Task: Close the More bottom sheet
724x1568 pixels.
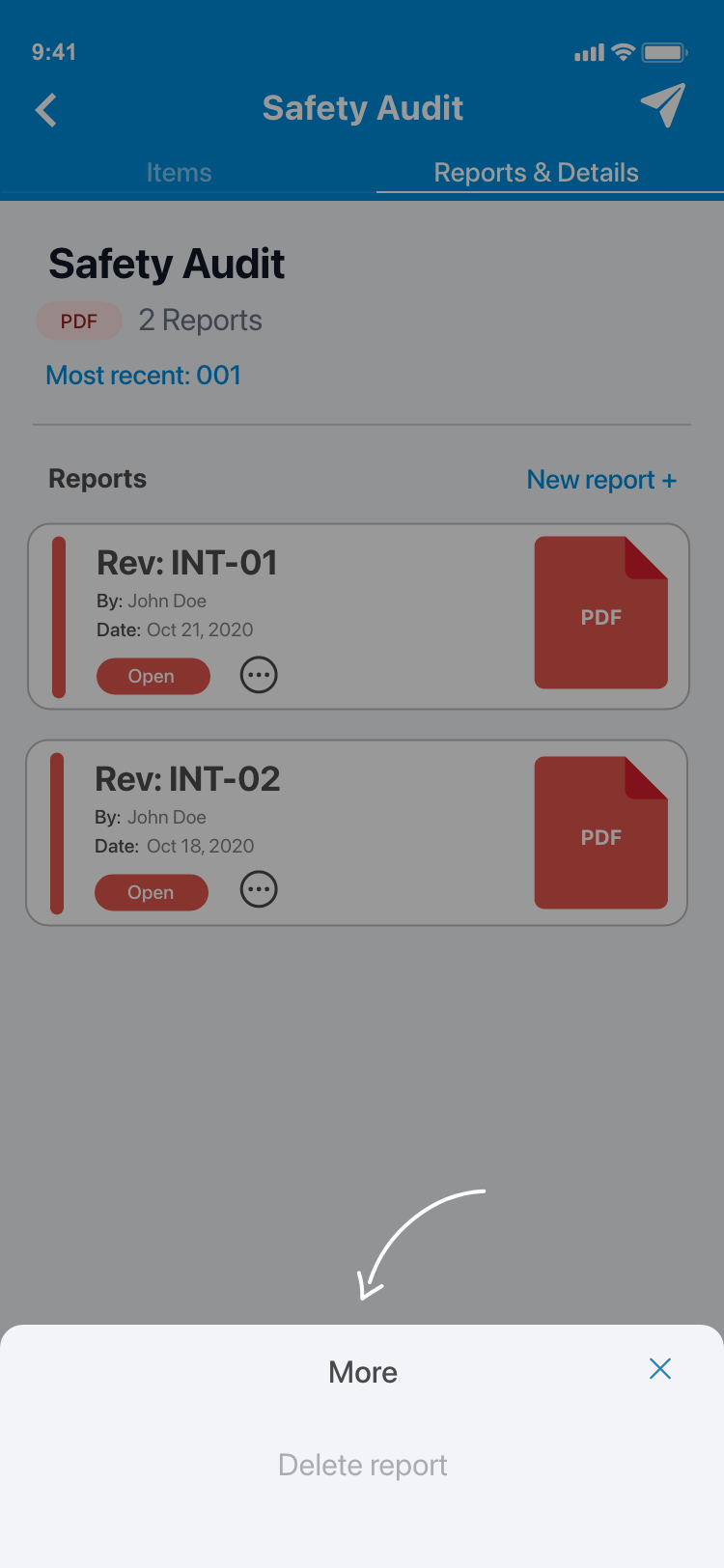Action: [x=660, y=1368]
